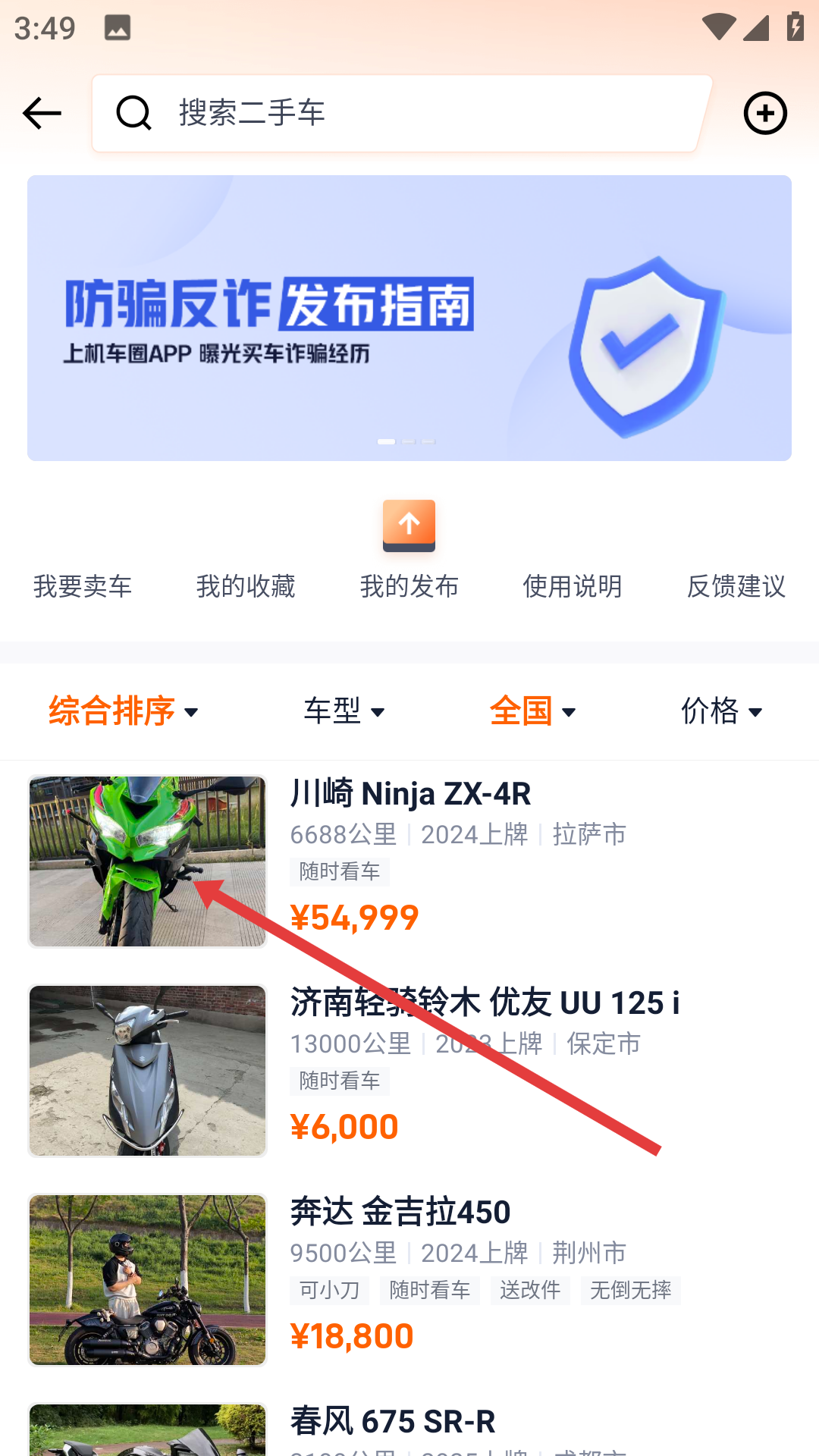The width and height of the screenshot is (819, 1456).
Task: Expand the 全国 region dropdown
Action: tap(532, 711)
